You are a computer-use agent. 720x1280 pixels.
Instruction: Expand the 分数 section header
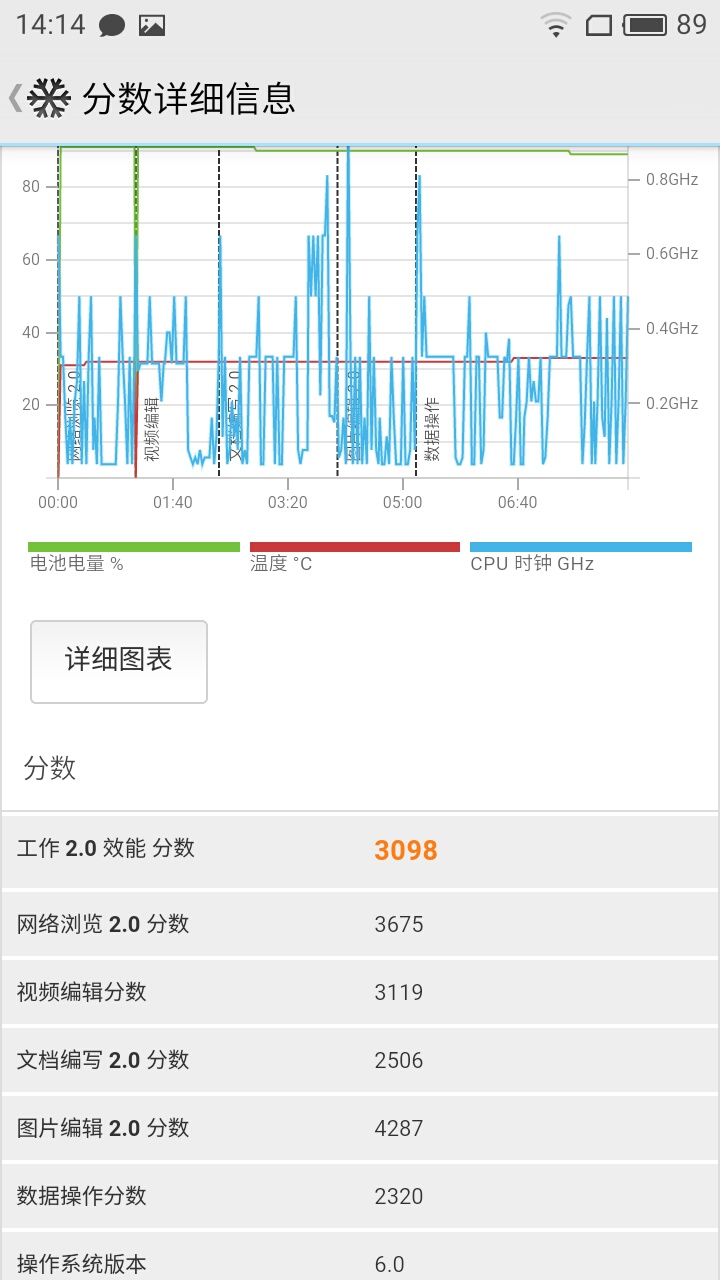click(47, 767)
